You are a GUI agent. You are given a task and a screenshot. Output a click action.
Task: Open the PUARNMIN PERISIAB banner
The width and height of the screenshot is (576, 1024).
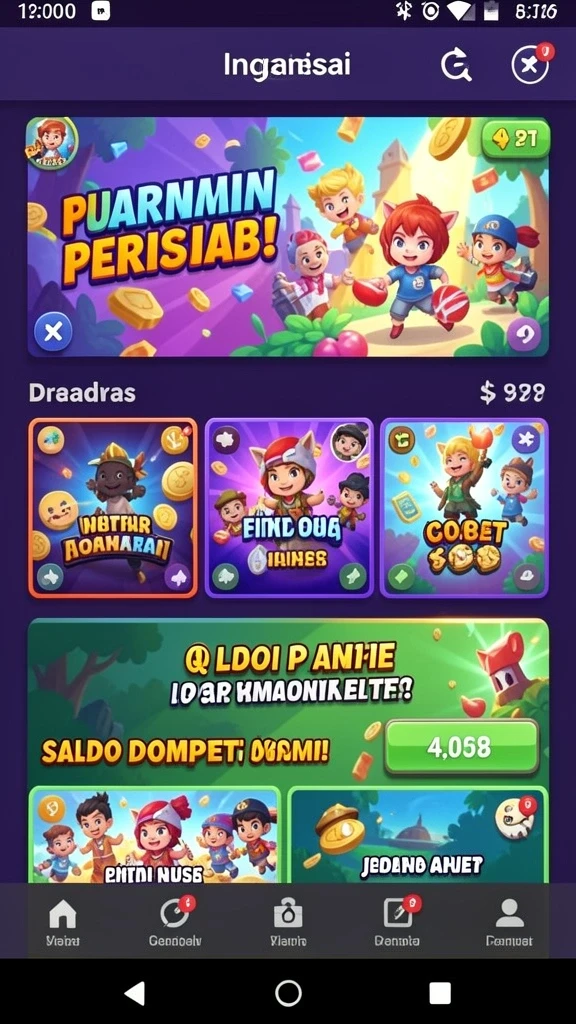tap(287, 237)
